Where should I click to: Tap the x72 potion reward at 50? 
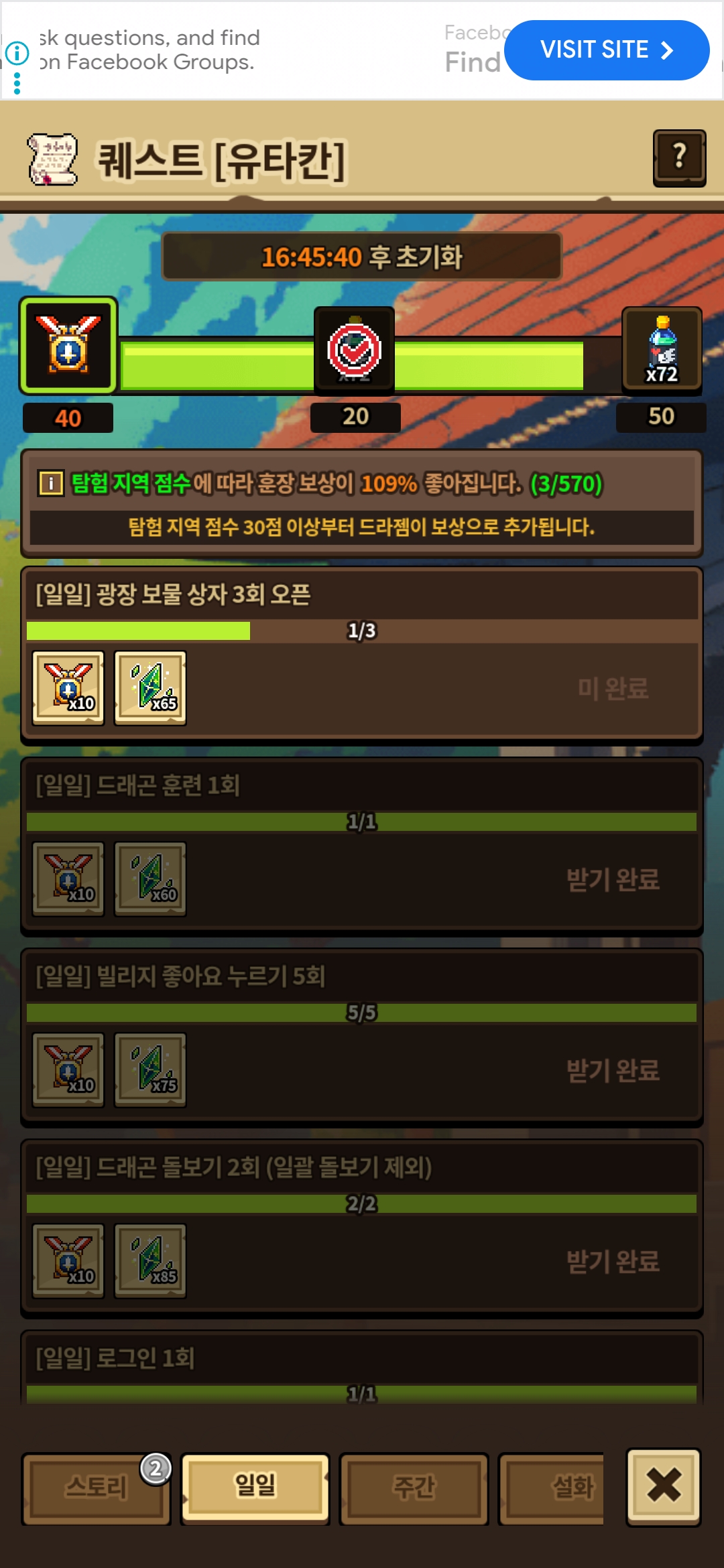662,348
